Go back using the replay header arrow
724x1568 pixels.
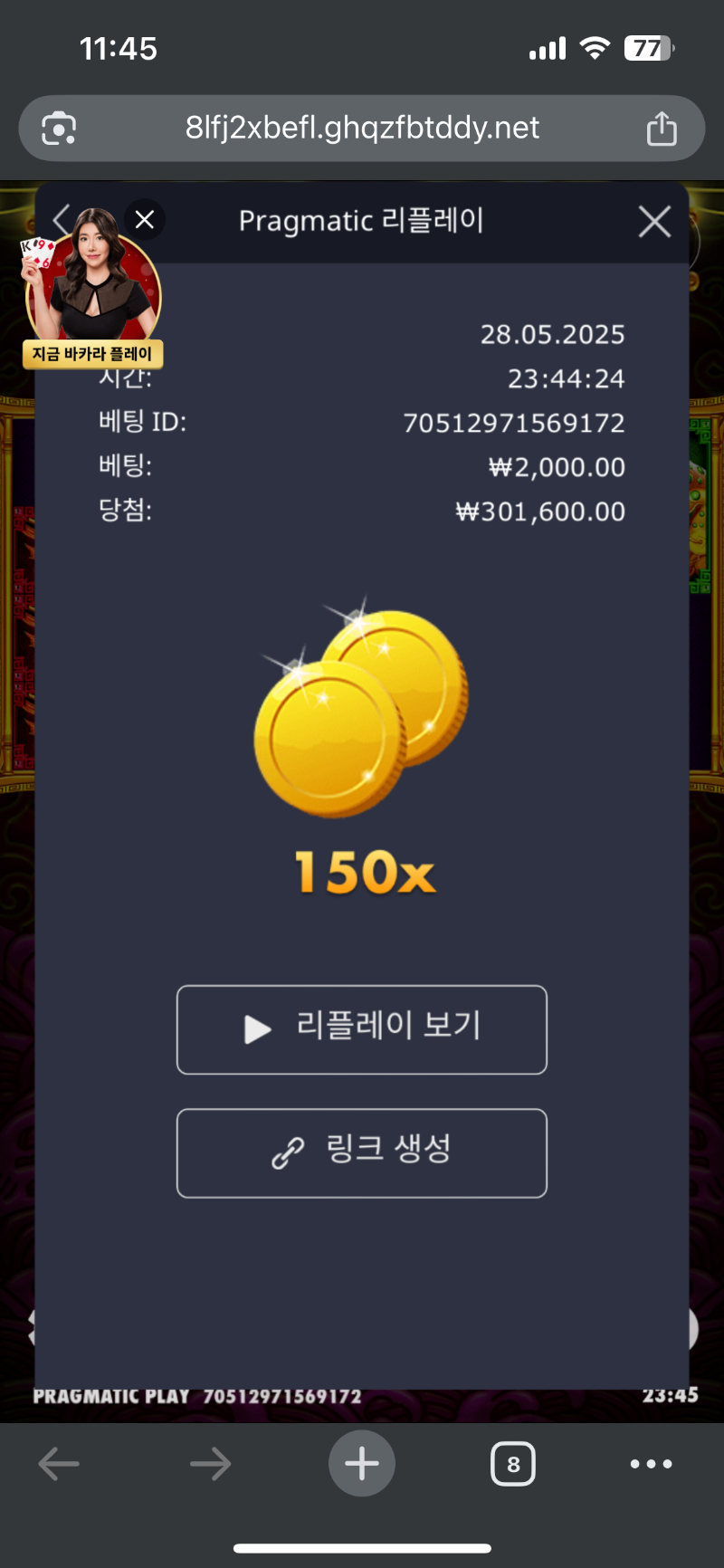point(60,219)
